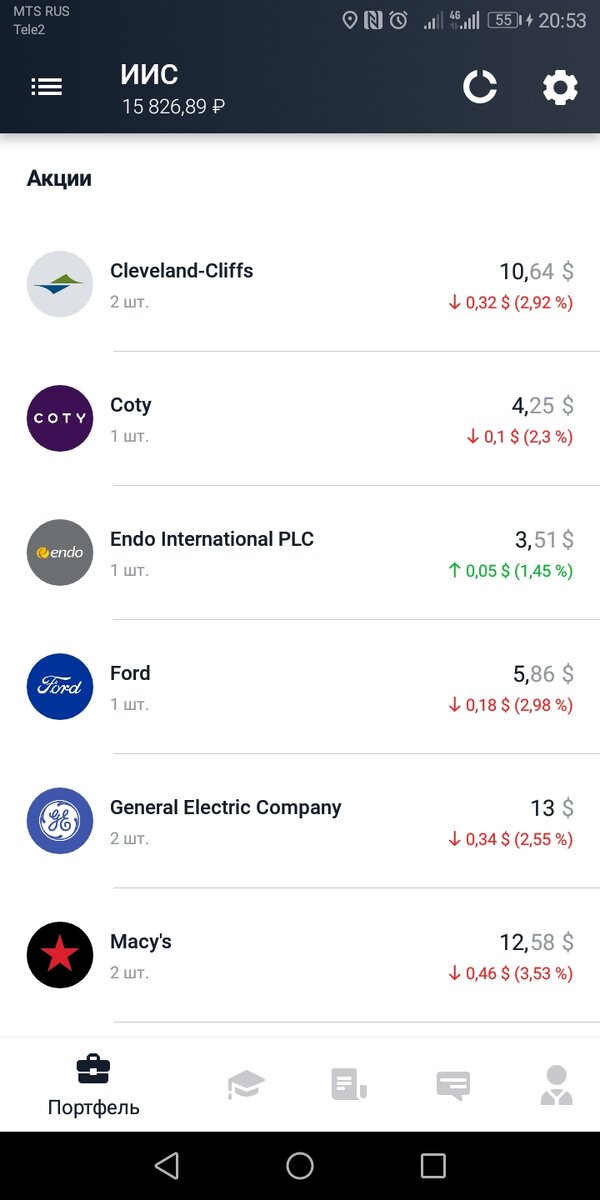
Task: Open the accounts list menu icon
Action: coord(46,87)
